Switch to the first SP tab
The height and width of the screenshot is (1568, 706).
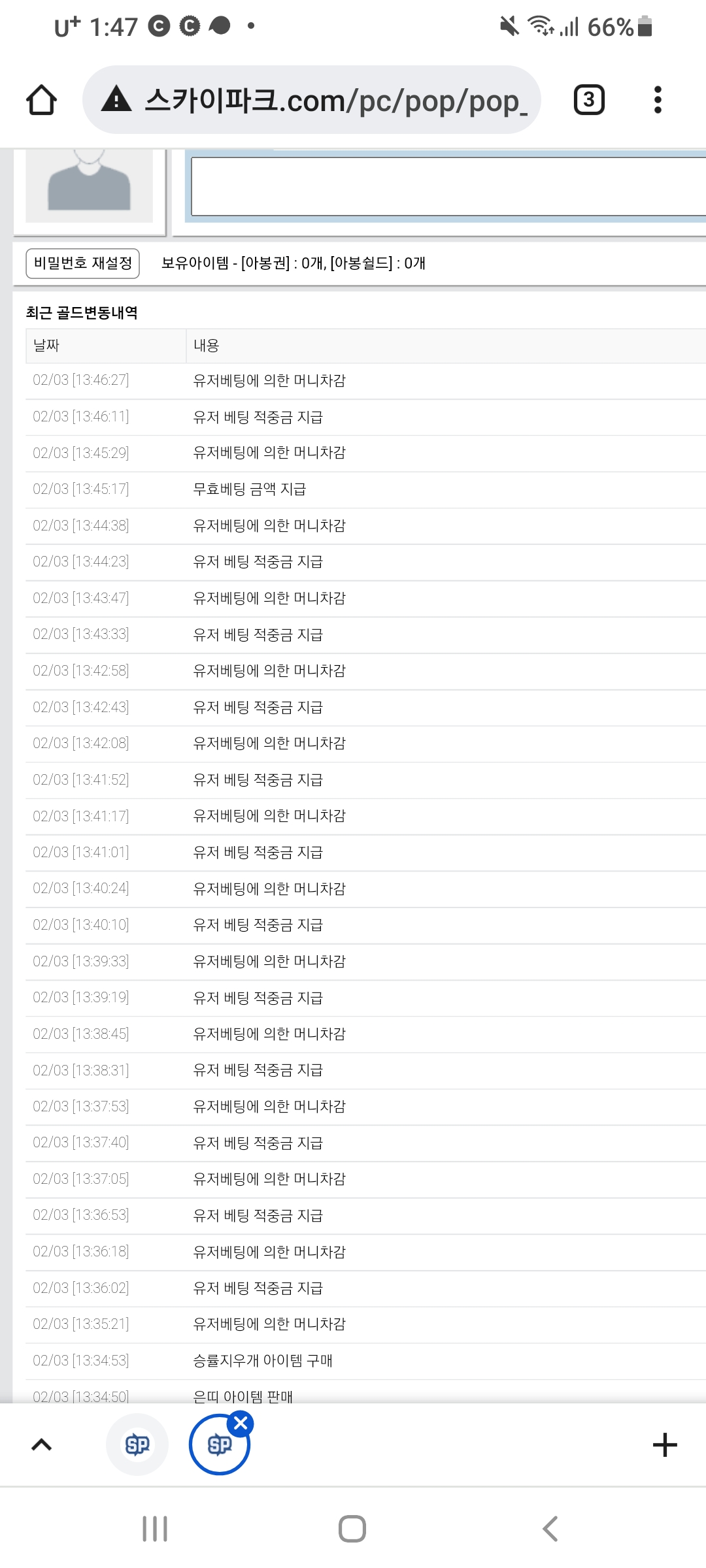137,1445
